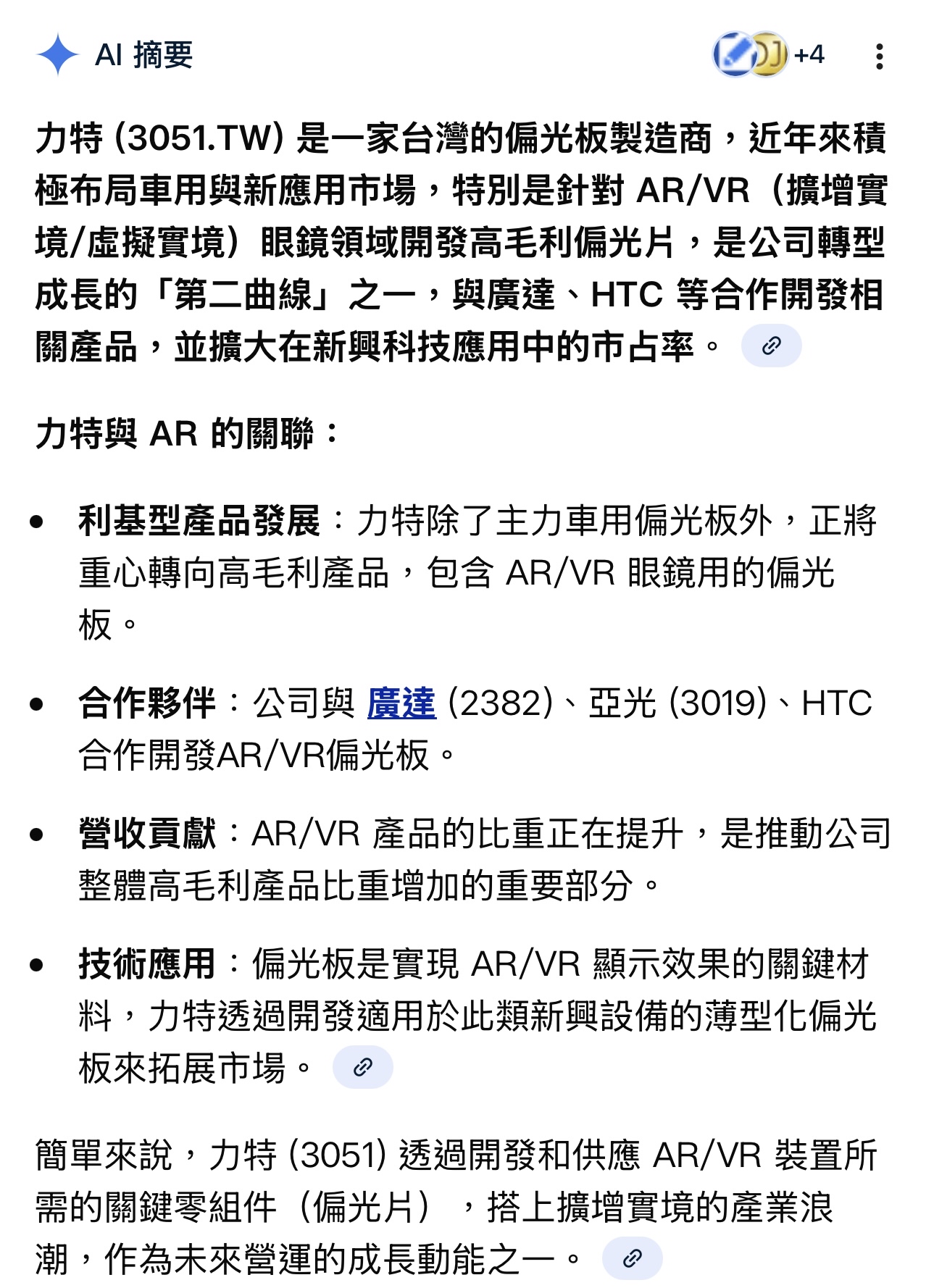
Task: Open the underlined 廣達 link
Action: click(x=401, y=703)
